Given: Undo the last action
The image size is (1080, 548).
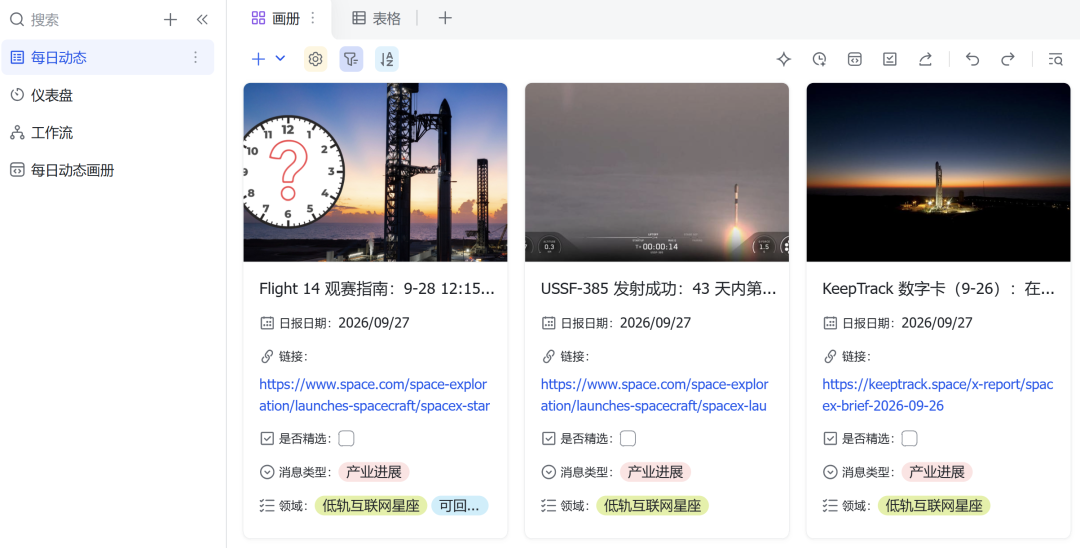Looking at the screenshot, I should [973, 59].
